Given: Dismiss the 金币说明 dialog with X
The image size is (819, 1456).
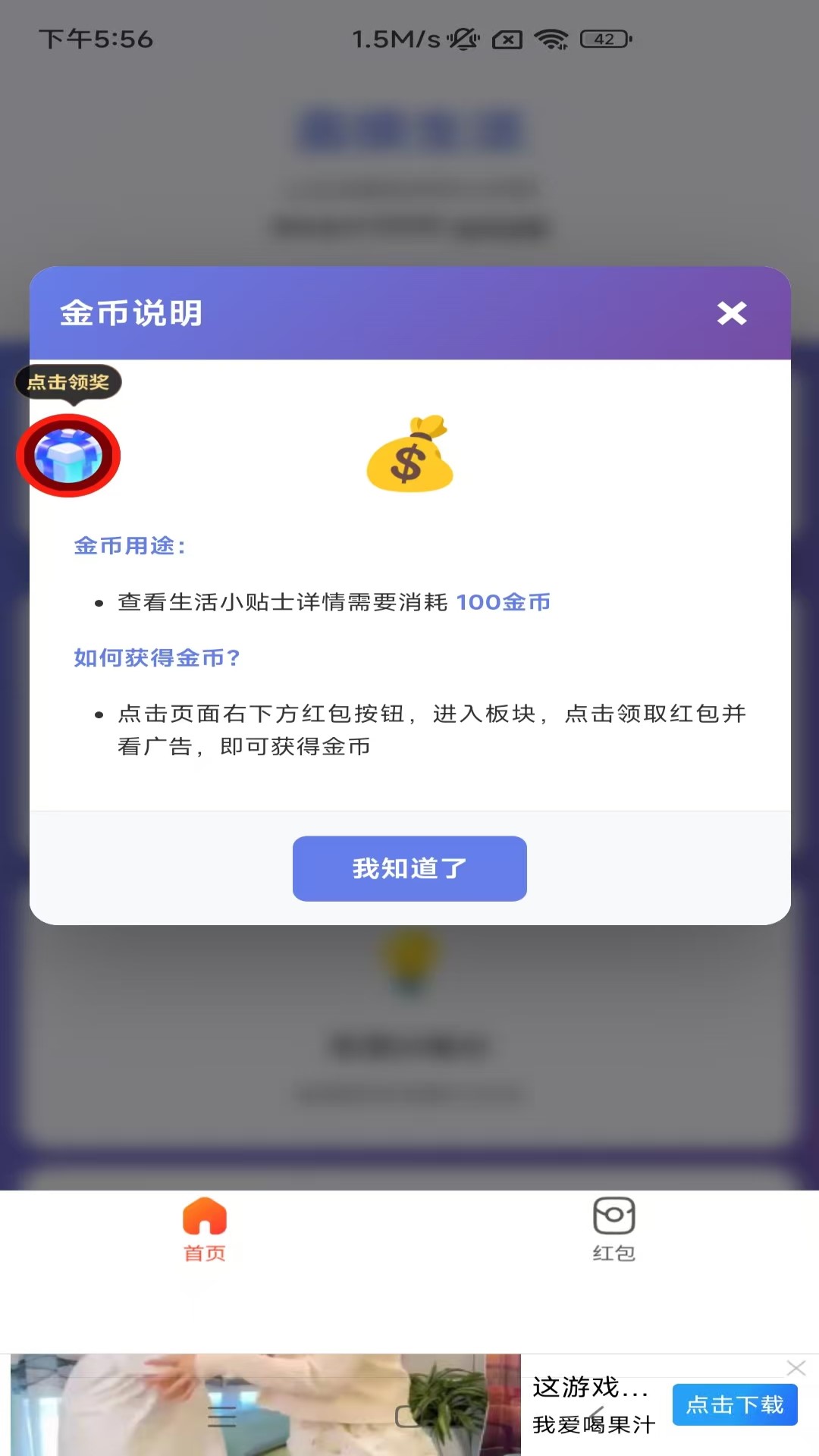Looking at the screenshot, I should [x=731, y=313].
